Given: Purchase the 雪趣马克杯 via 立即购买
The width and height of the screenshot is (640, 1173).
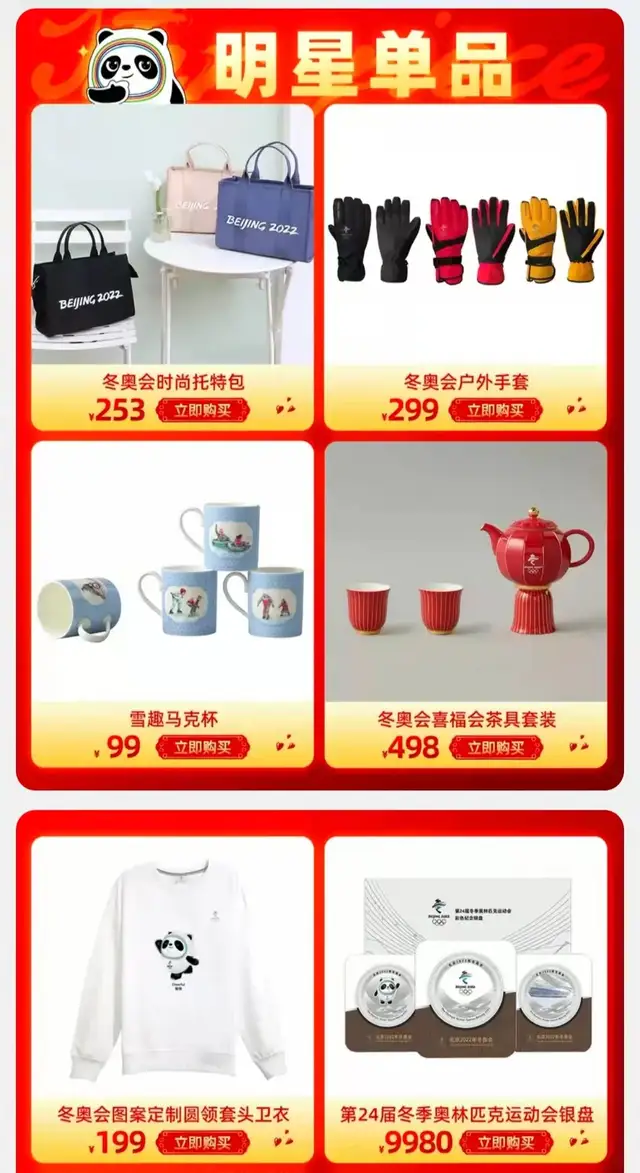Looking at the screenshot, I should tap(202, 747).
